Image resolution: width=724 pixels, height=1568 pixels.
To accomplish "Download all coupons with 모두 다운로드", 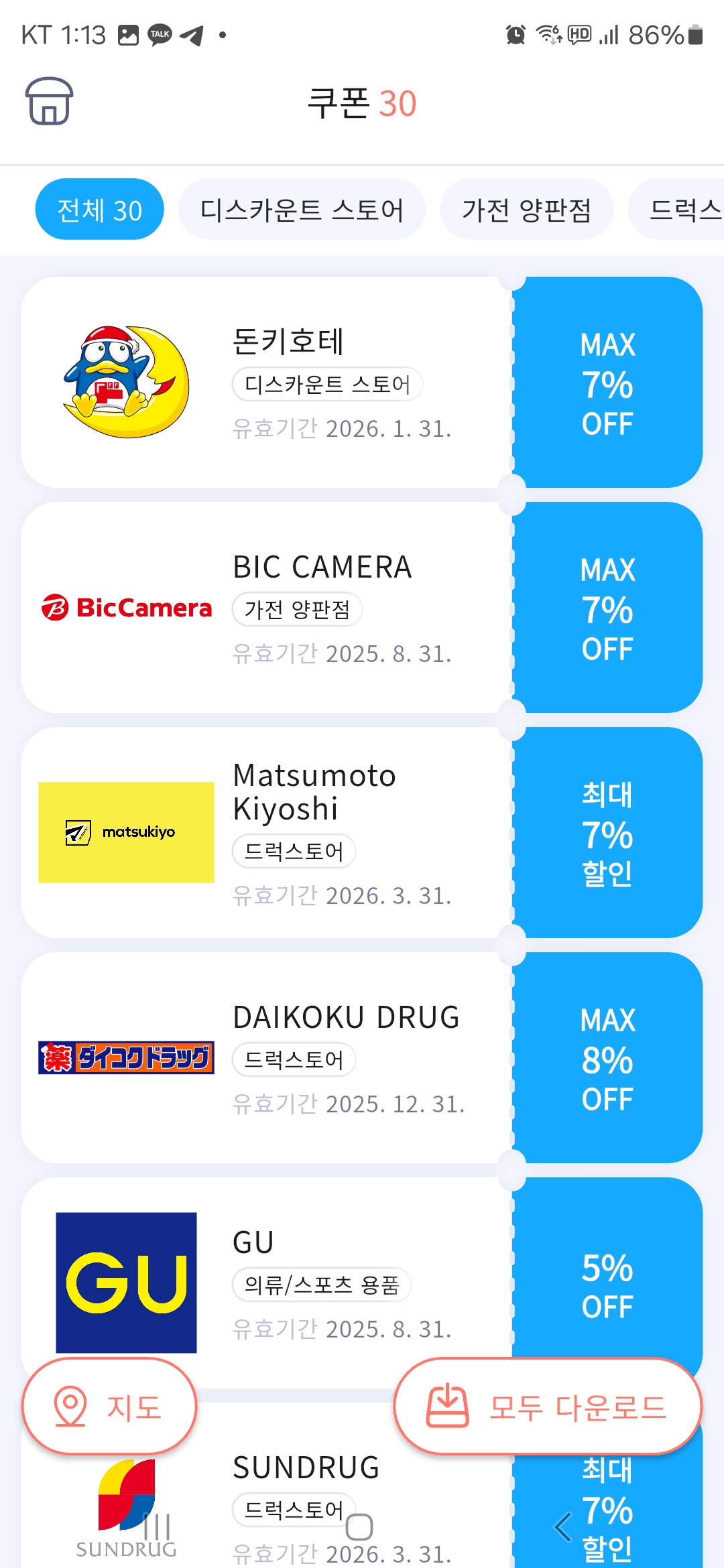I will [547, 1407].
